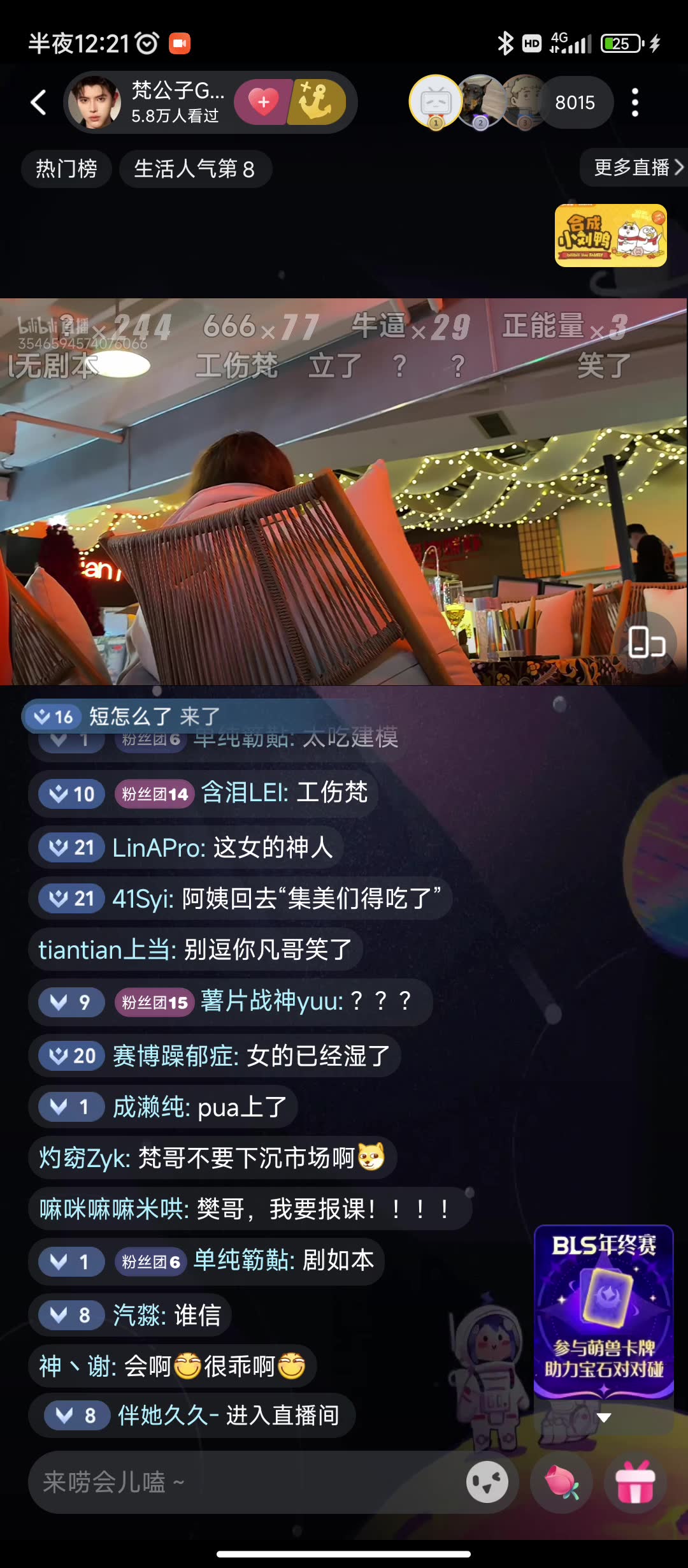This screenshot has width=688, height=1568.
Task: Tap the danmaku input field 来唠会儿嗑
Action: coord(242,1482)
